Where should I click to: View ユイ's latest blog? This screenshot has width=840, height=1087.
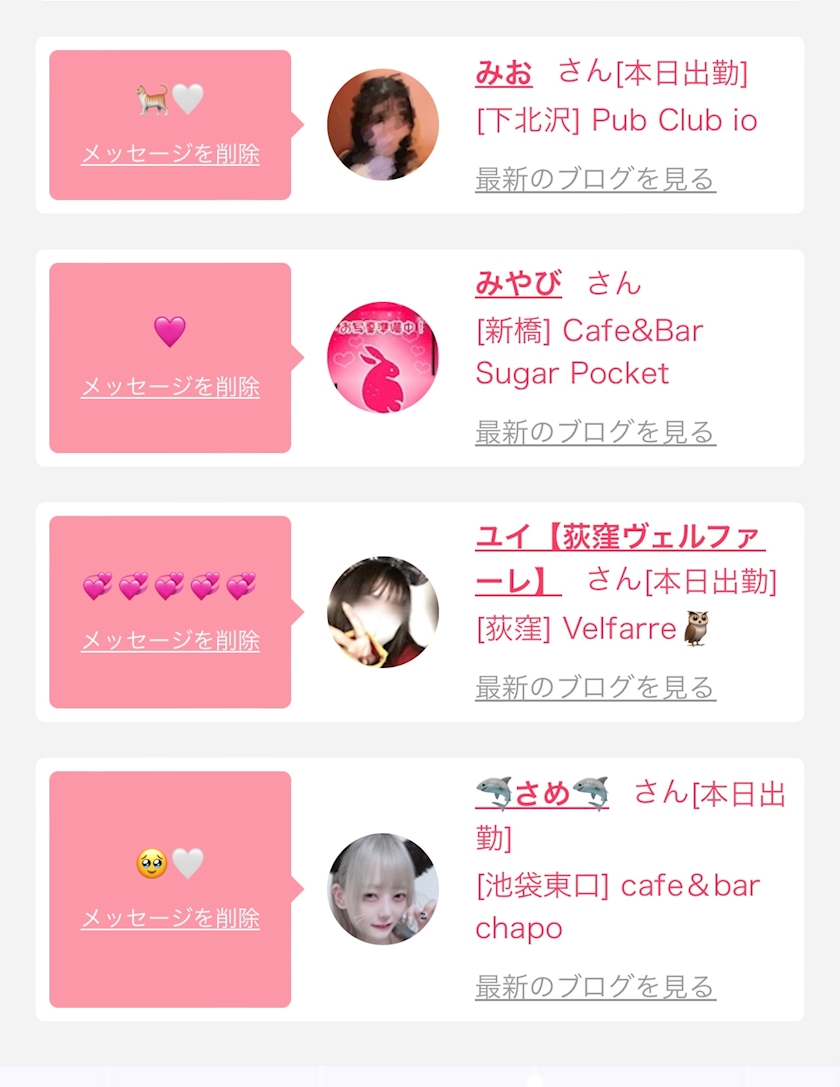(595, 687)
